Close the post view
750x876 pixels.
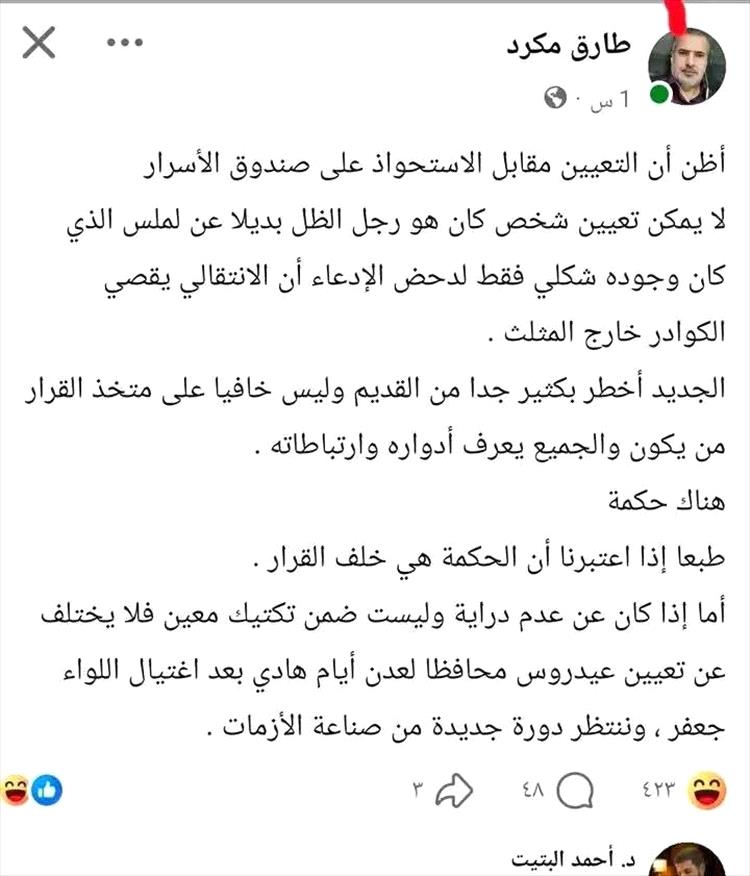[x=38, y=43]
